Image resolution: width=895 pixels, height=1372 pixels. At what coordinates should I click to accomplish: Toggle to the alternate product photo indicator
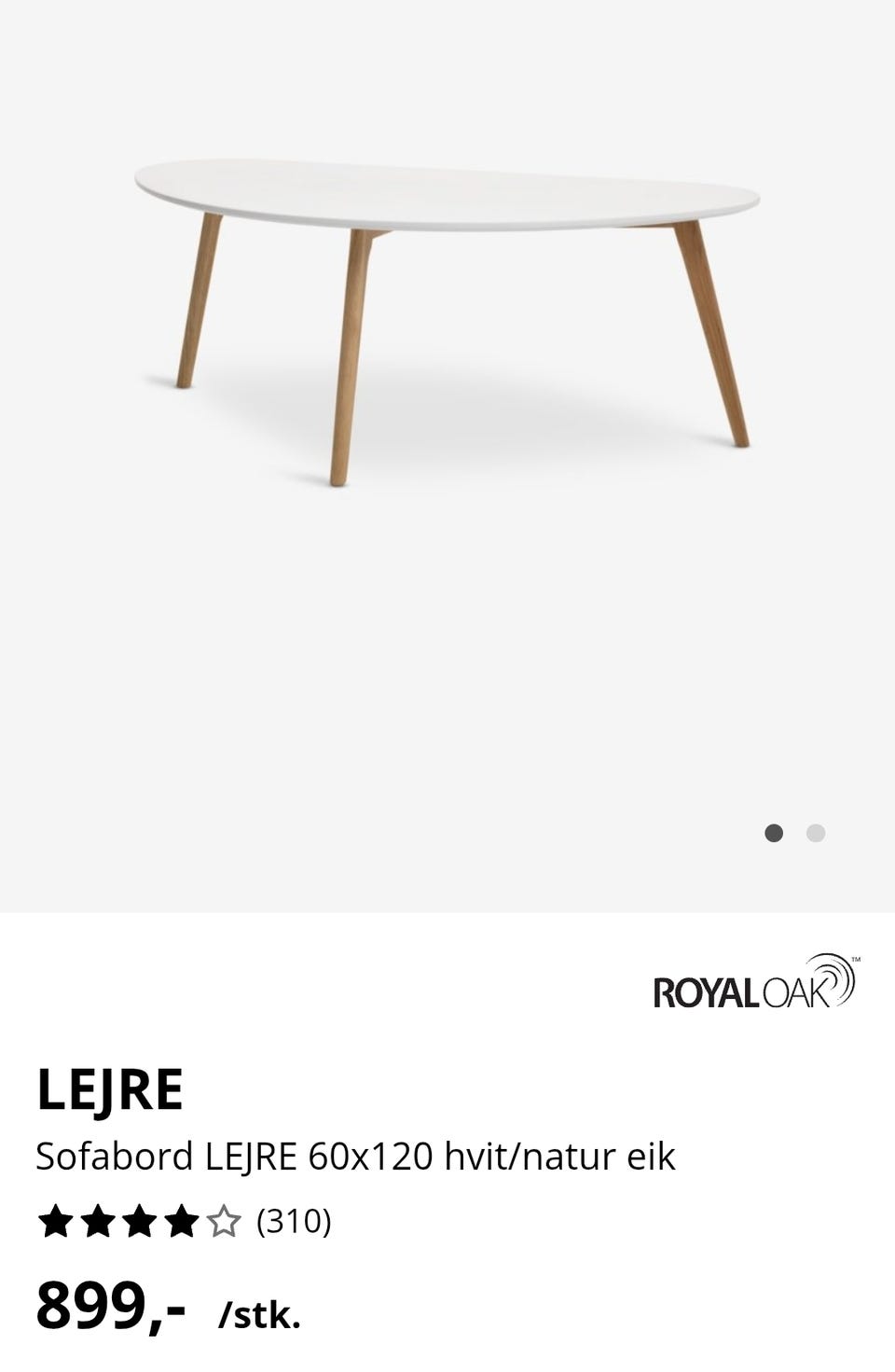tap(815, 832)
